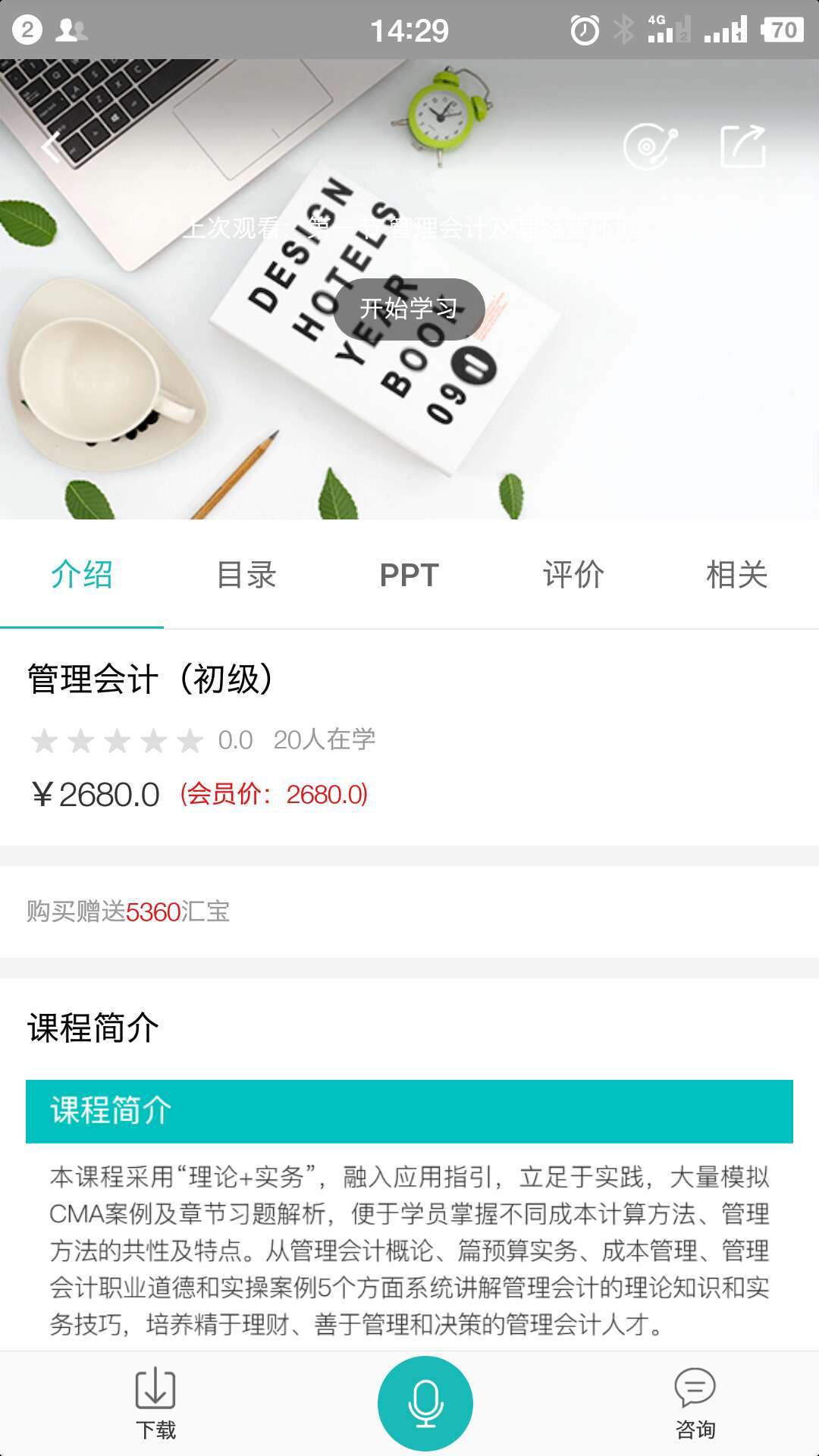Switch to the 目录 tab
Viewport: 819px width, 1456px height.
point(246,574)
